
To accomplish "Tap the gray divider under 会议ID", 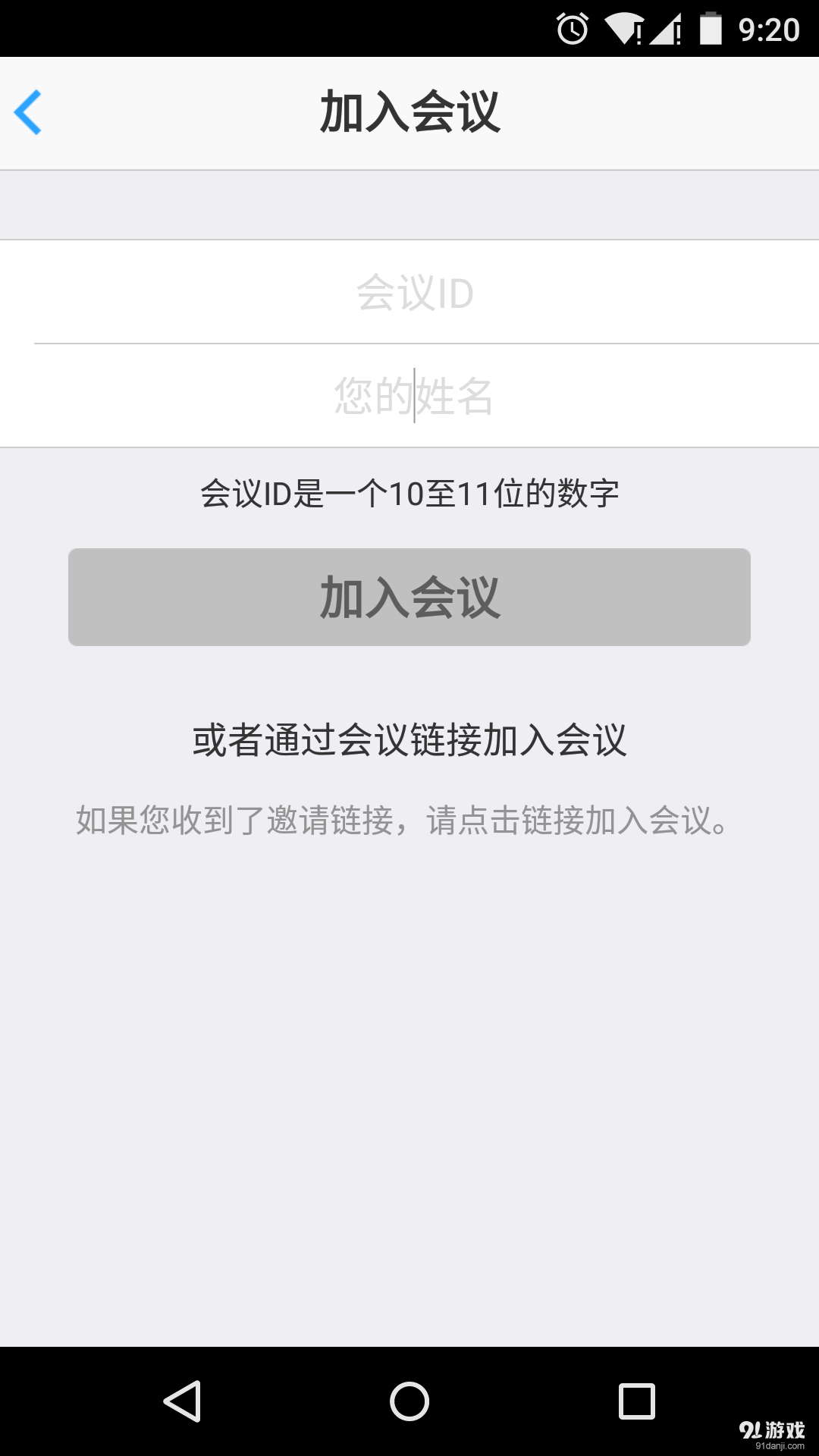I will [x=409, y=343].
